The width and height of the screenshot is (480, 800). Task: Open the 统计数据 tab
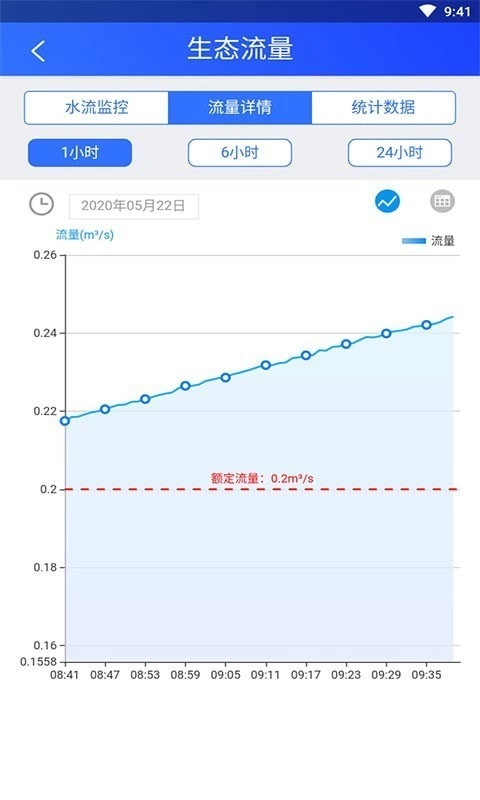(x=384, y=108)
